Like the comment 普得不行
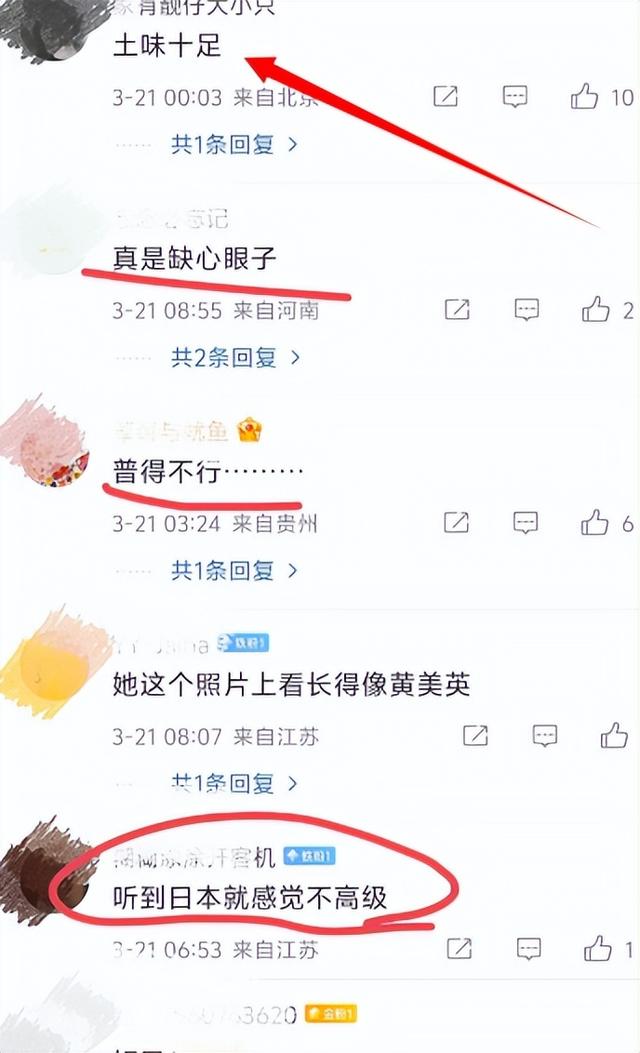The height and width of the screenshot is (1053, 640). point(595,522)
